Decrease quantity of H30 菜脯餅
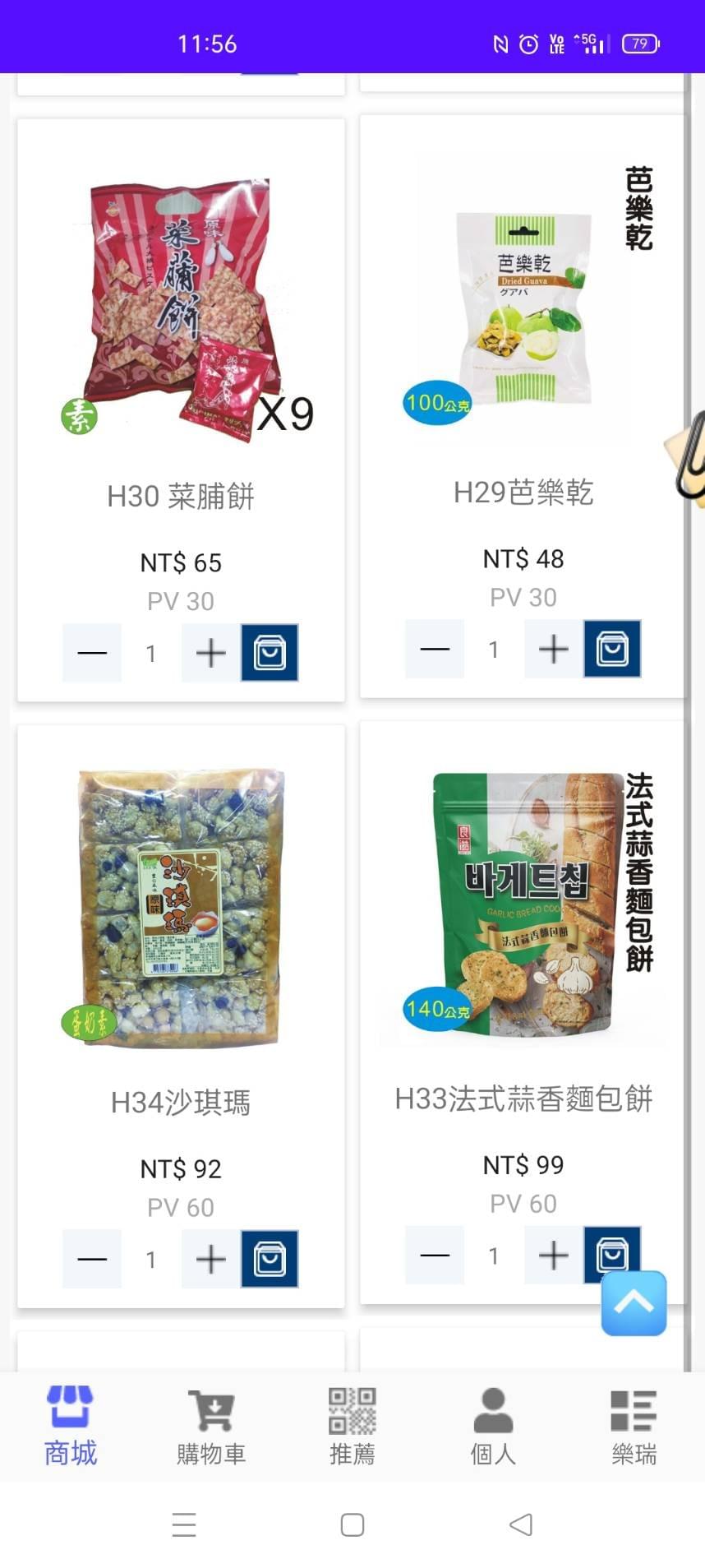The width and height of the screenshot is (705, 1568). coord(92,653)
